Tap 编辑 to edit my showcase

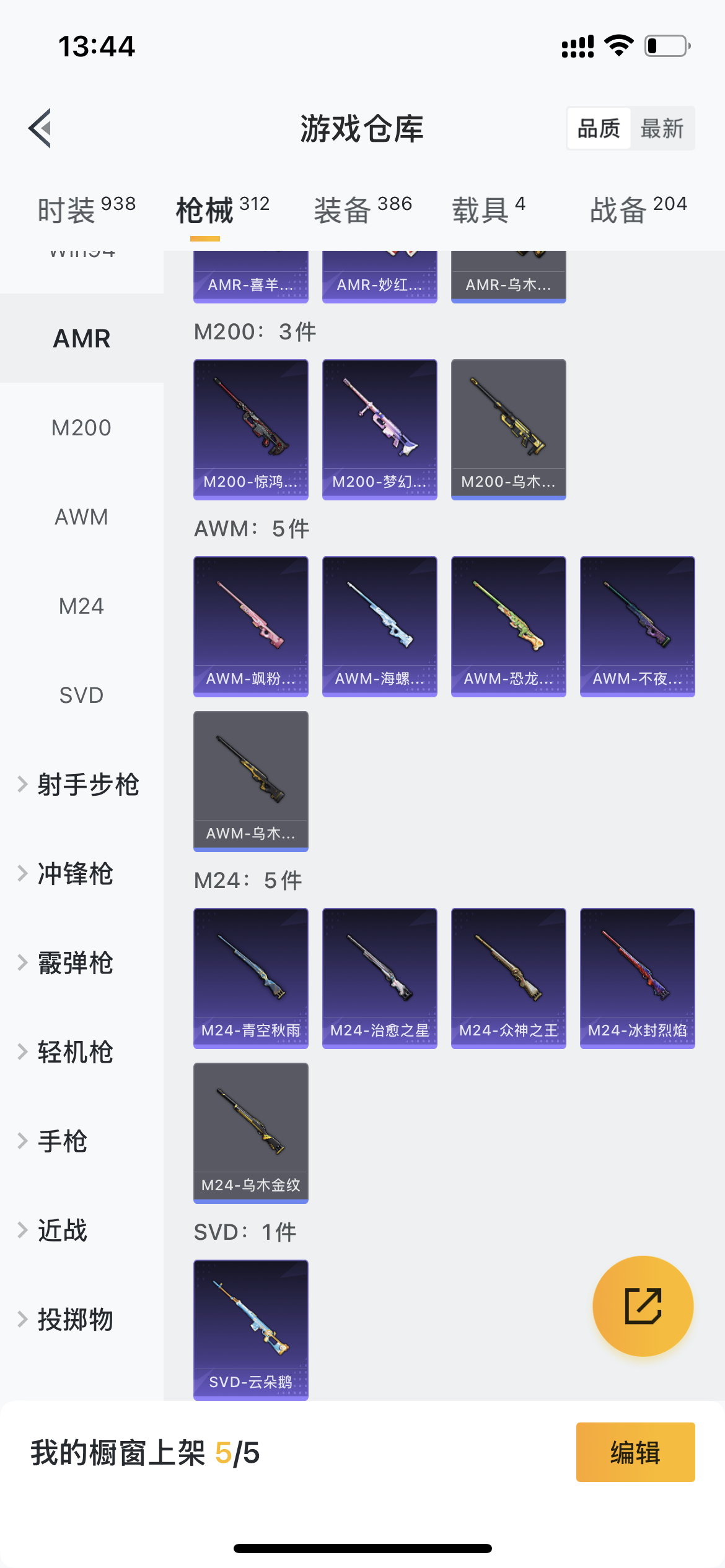[x=635, y=1452]
